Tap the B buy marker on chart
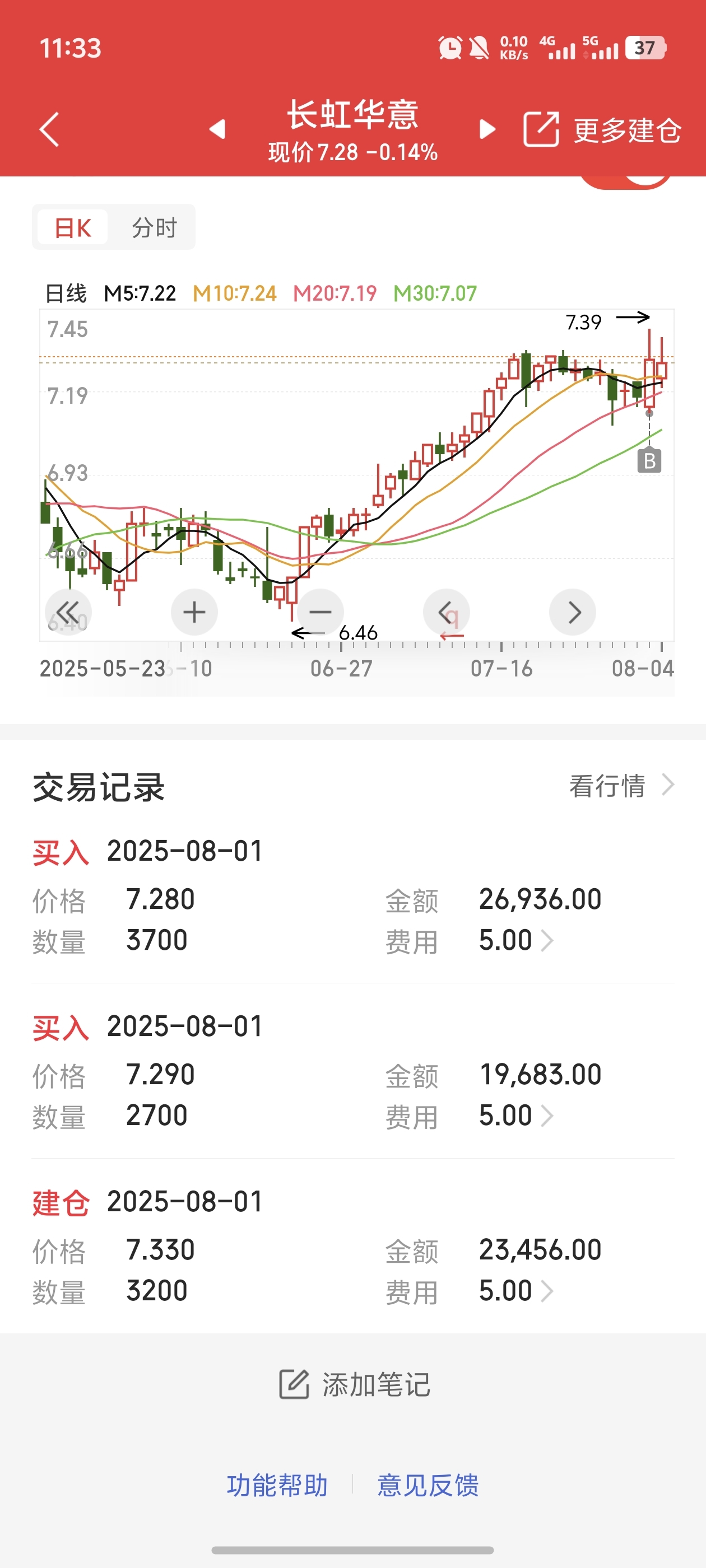Viewport: 706px width, 1568px height. coord(649,461)
